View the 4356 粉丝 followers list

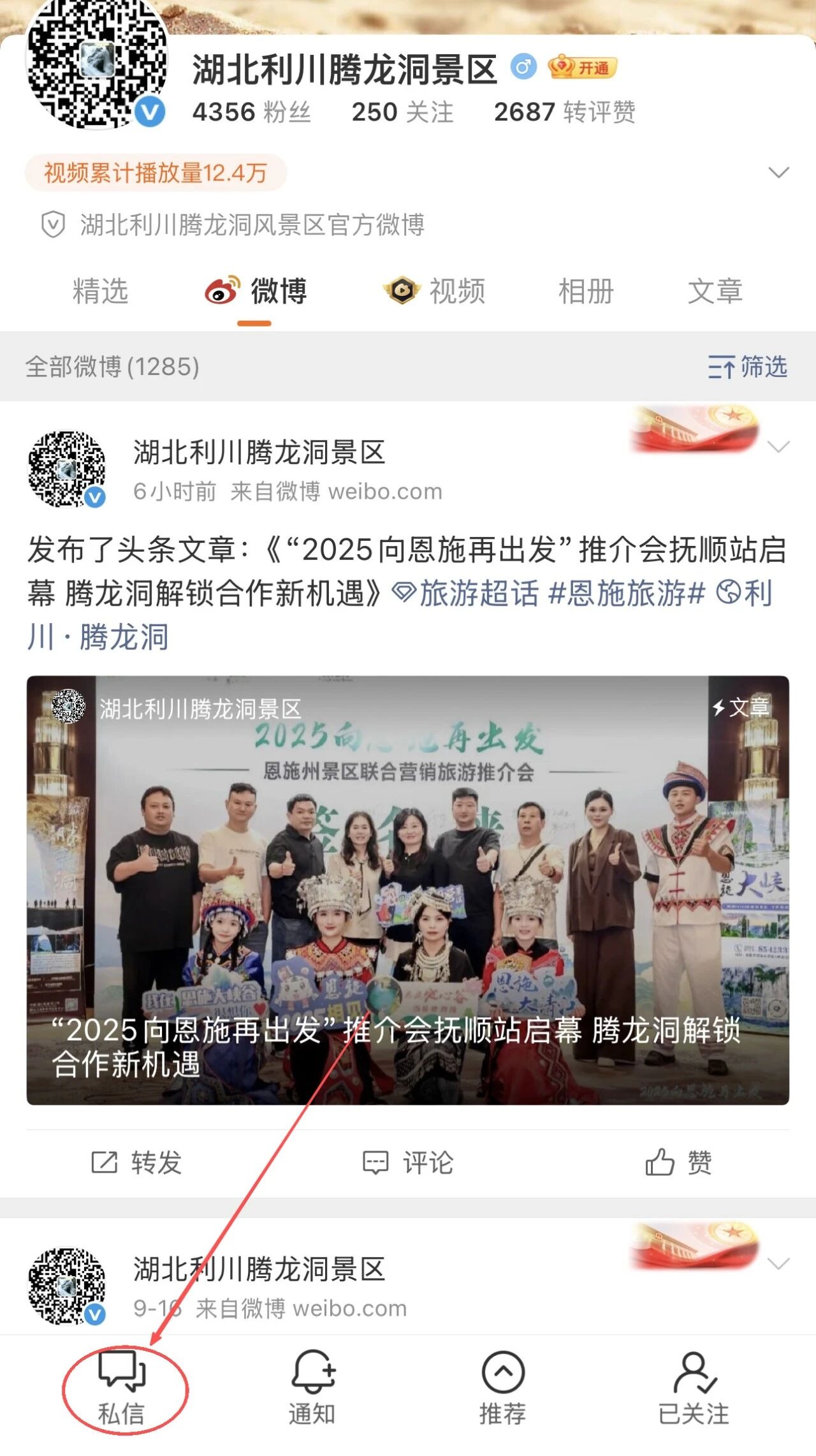coord(251,112)
